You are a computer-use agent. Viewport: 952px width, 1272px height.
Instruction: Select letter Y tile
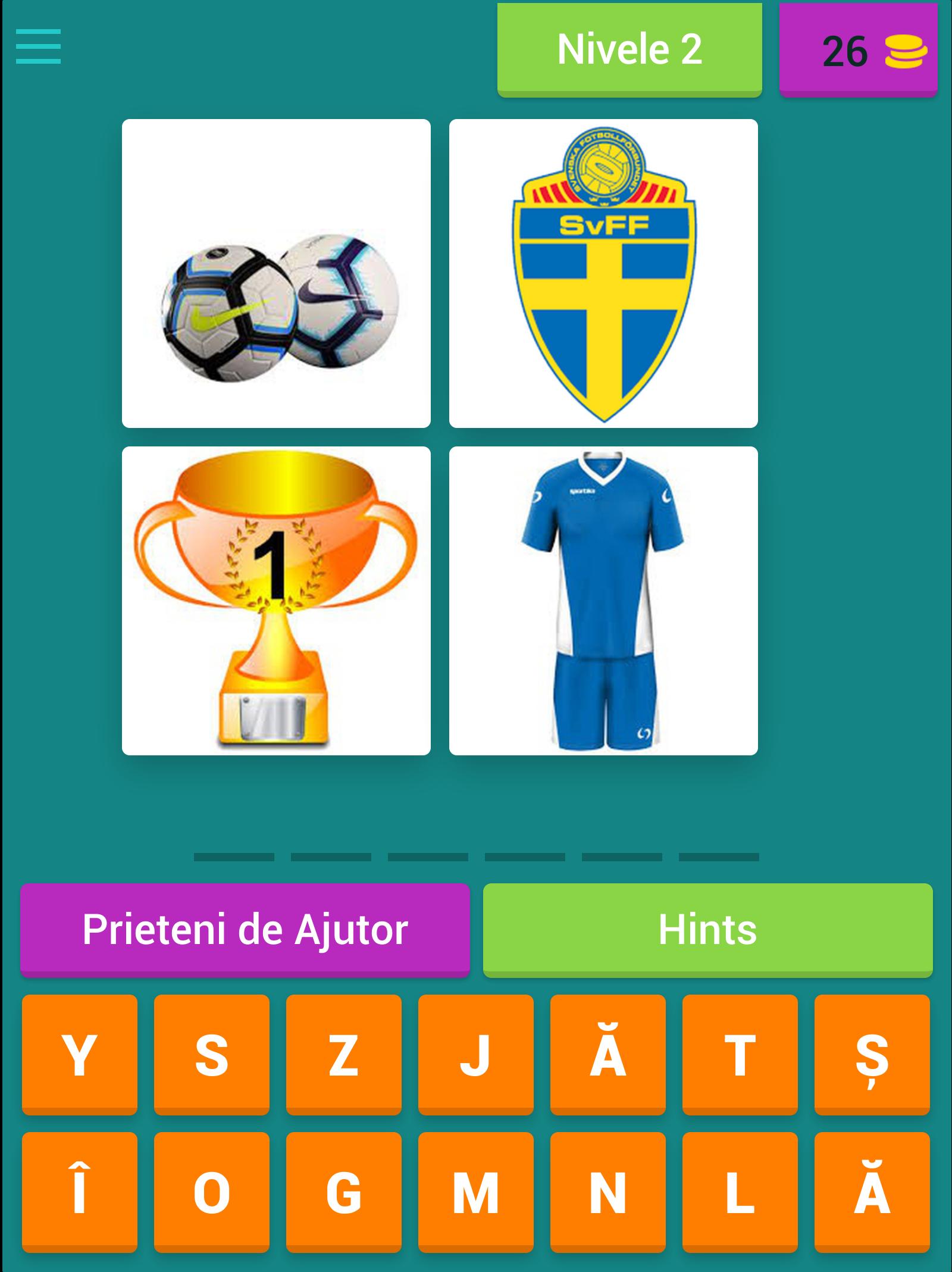80,1054
